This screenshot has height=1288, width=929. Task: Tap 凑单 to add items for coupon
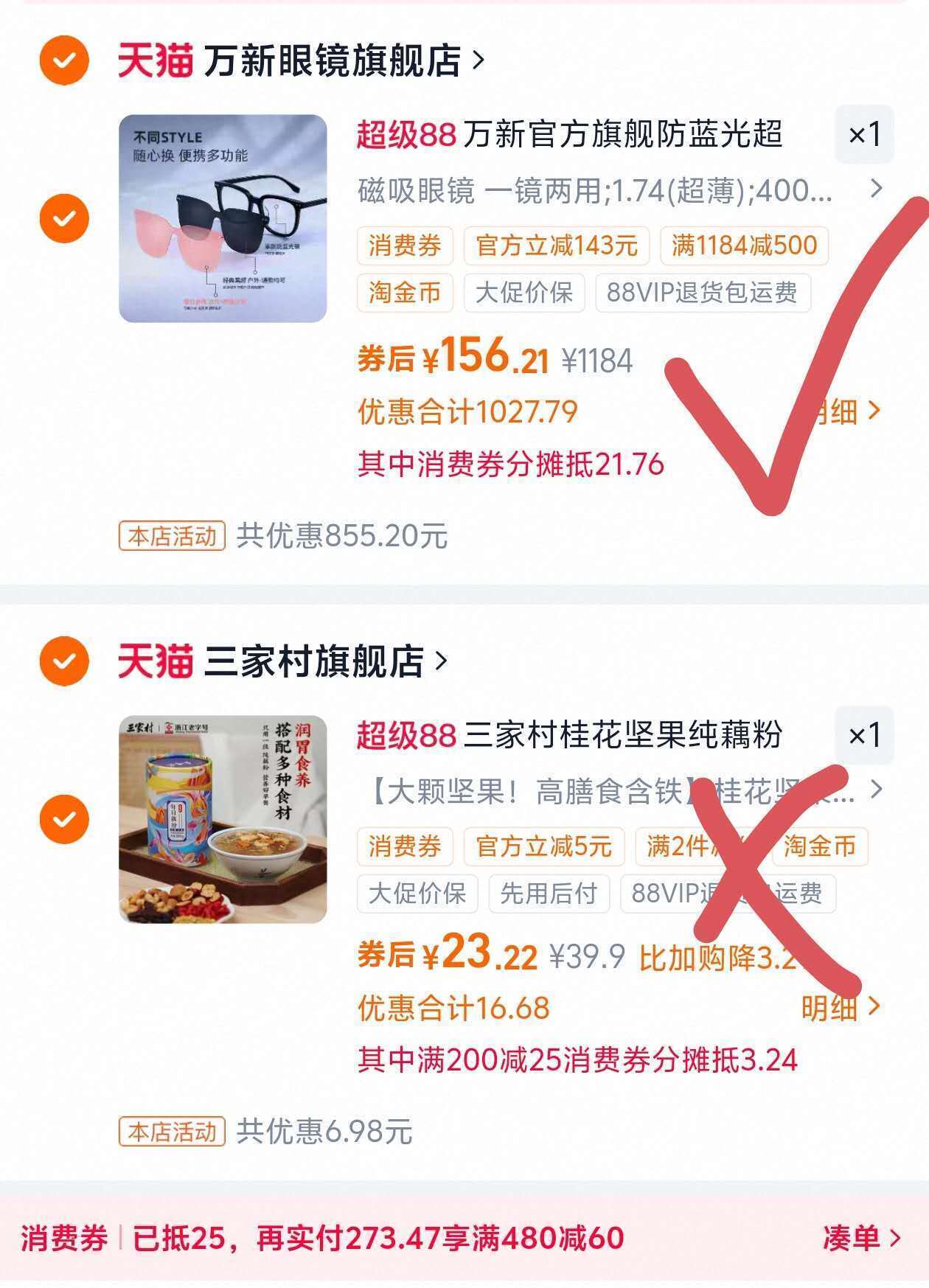click(x=860, y=1238)
